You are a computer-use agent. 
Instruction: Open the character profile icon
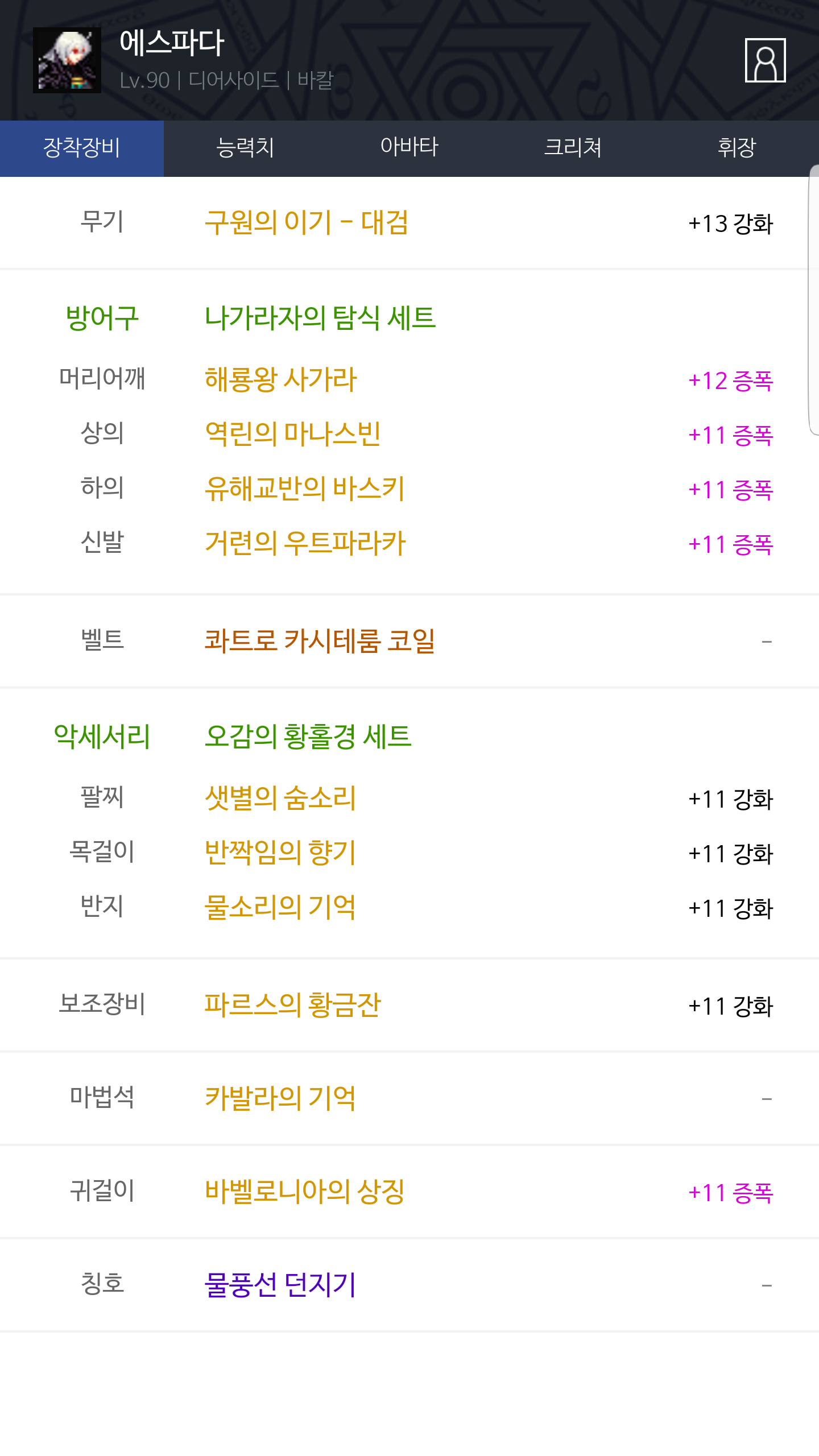(765, 60)
